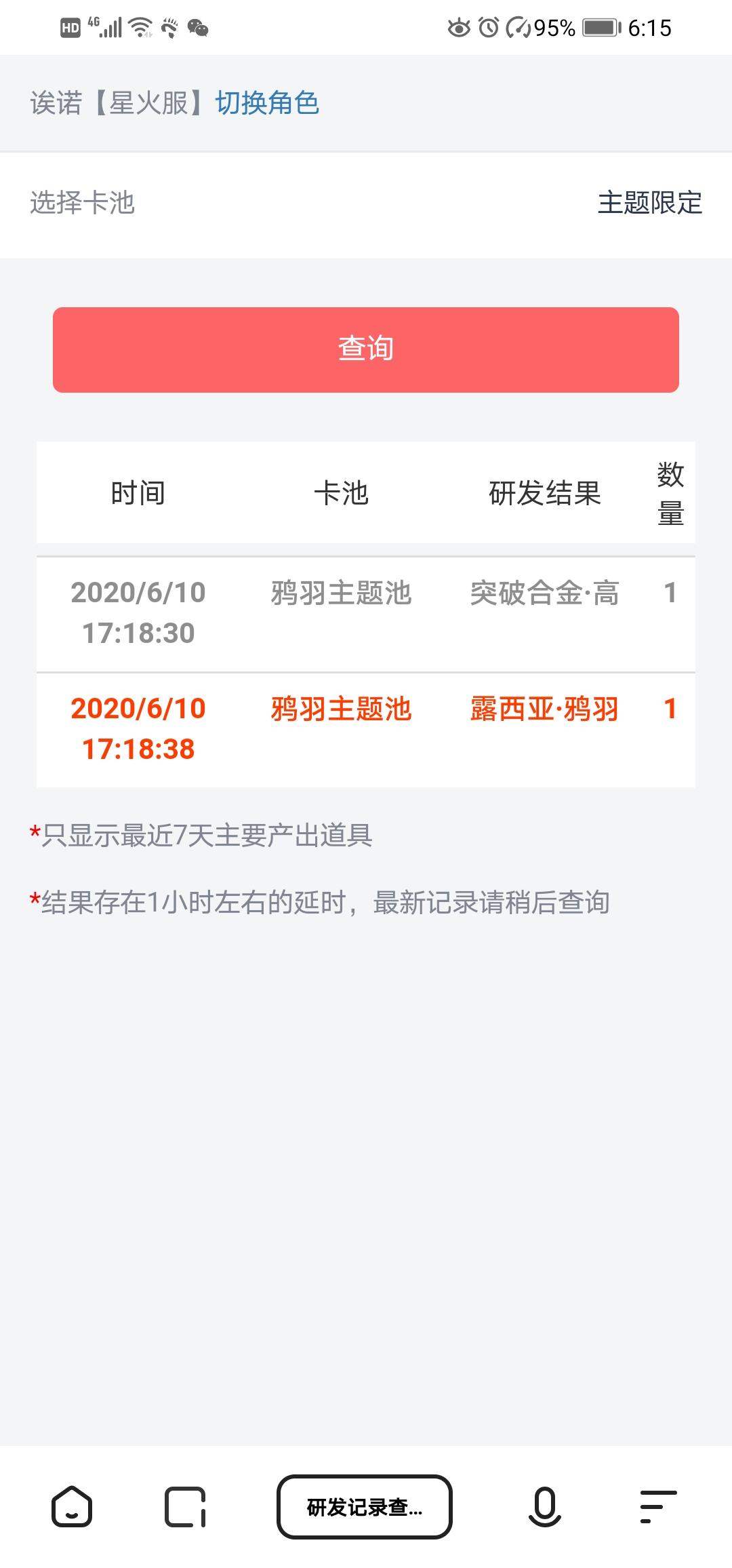Tap the 研发记录查... page title bar
Image resolution: width=732 pixels, height=1568 pixels.
(x=365, y=1507)
